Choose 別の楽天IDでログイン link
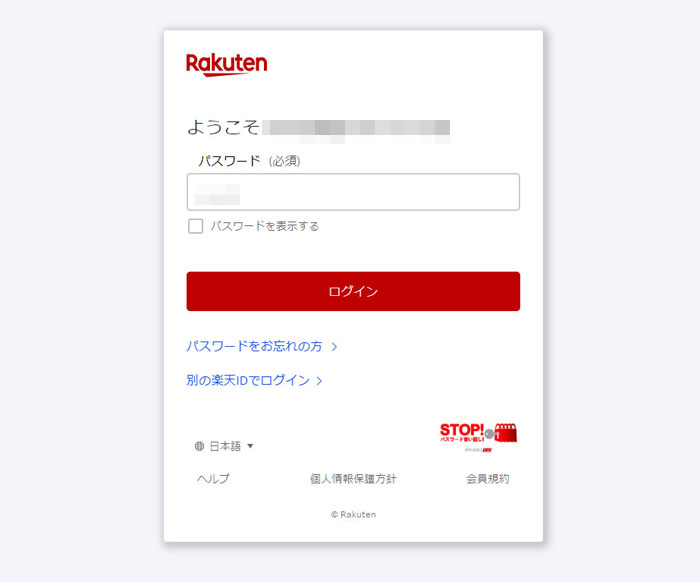This screenshot has width=700, height=582. pos(253,380)
